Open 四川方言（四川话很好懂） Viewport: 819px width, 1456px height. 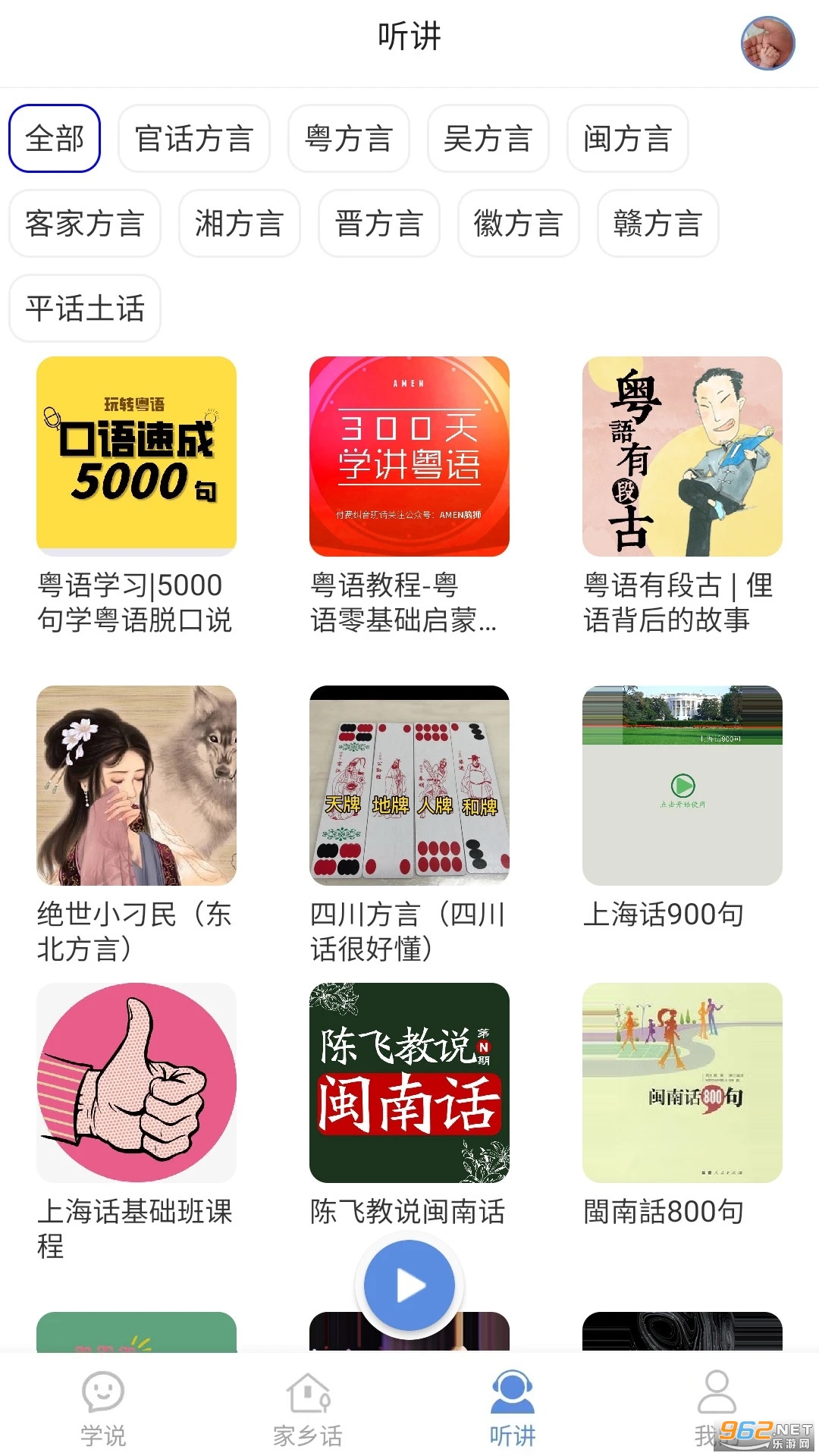409,786
